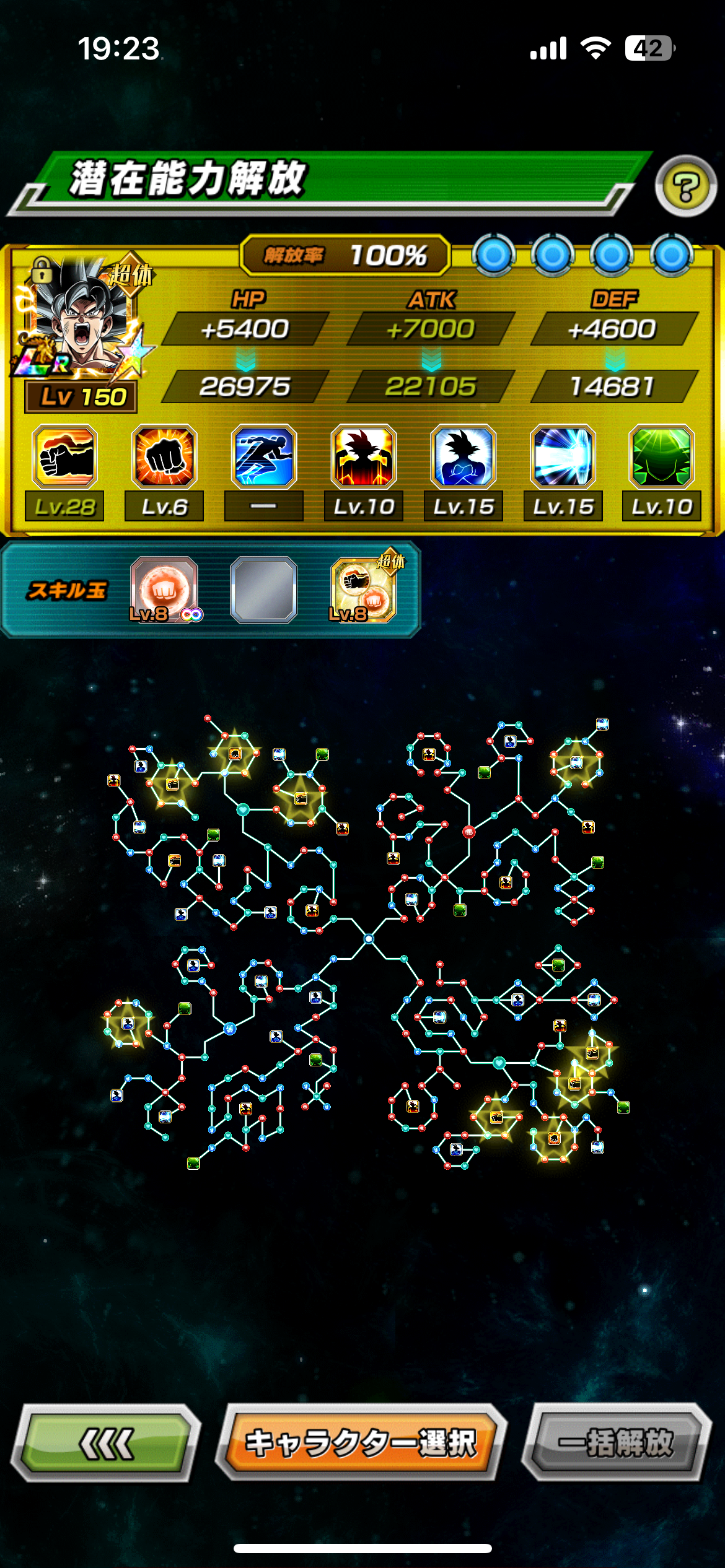View the running figure evasion skill icon
The image size is (725, 1568).
coord(264,457)
